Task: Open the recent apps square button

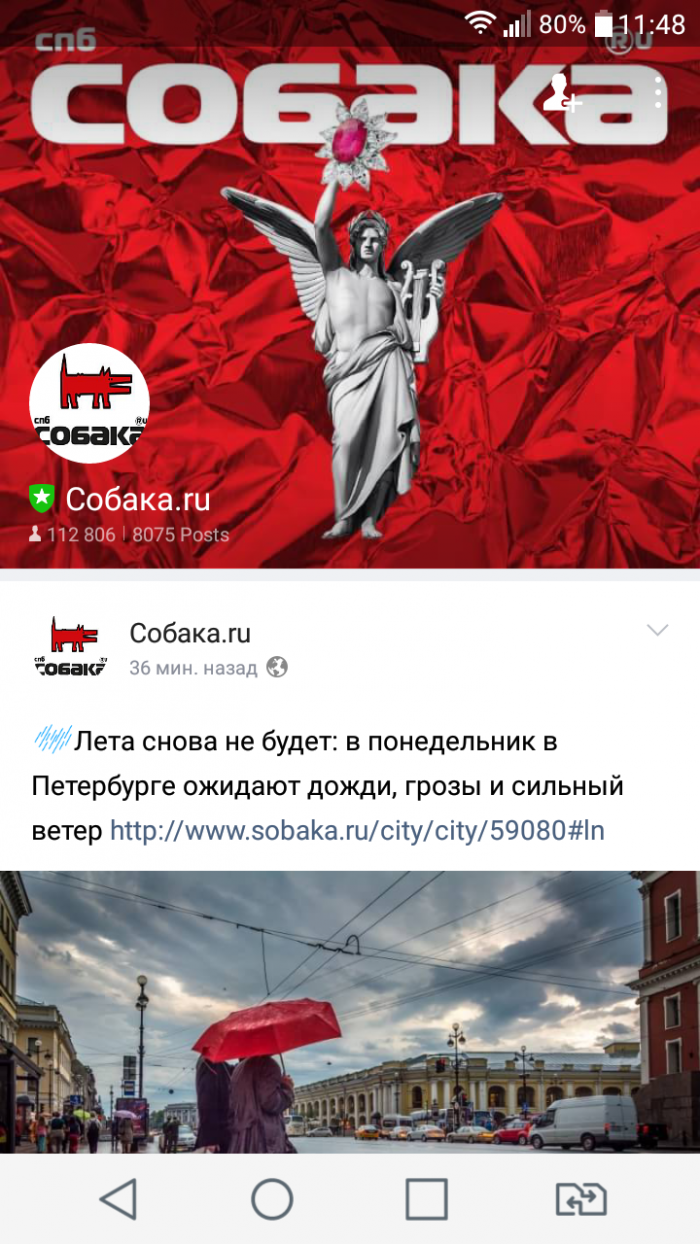Action: (x=427, y=1198)
